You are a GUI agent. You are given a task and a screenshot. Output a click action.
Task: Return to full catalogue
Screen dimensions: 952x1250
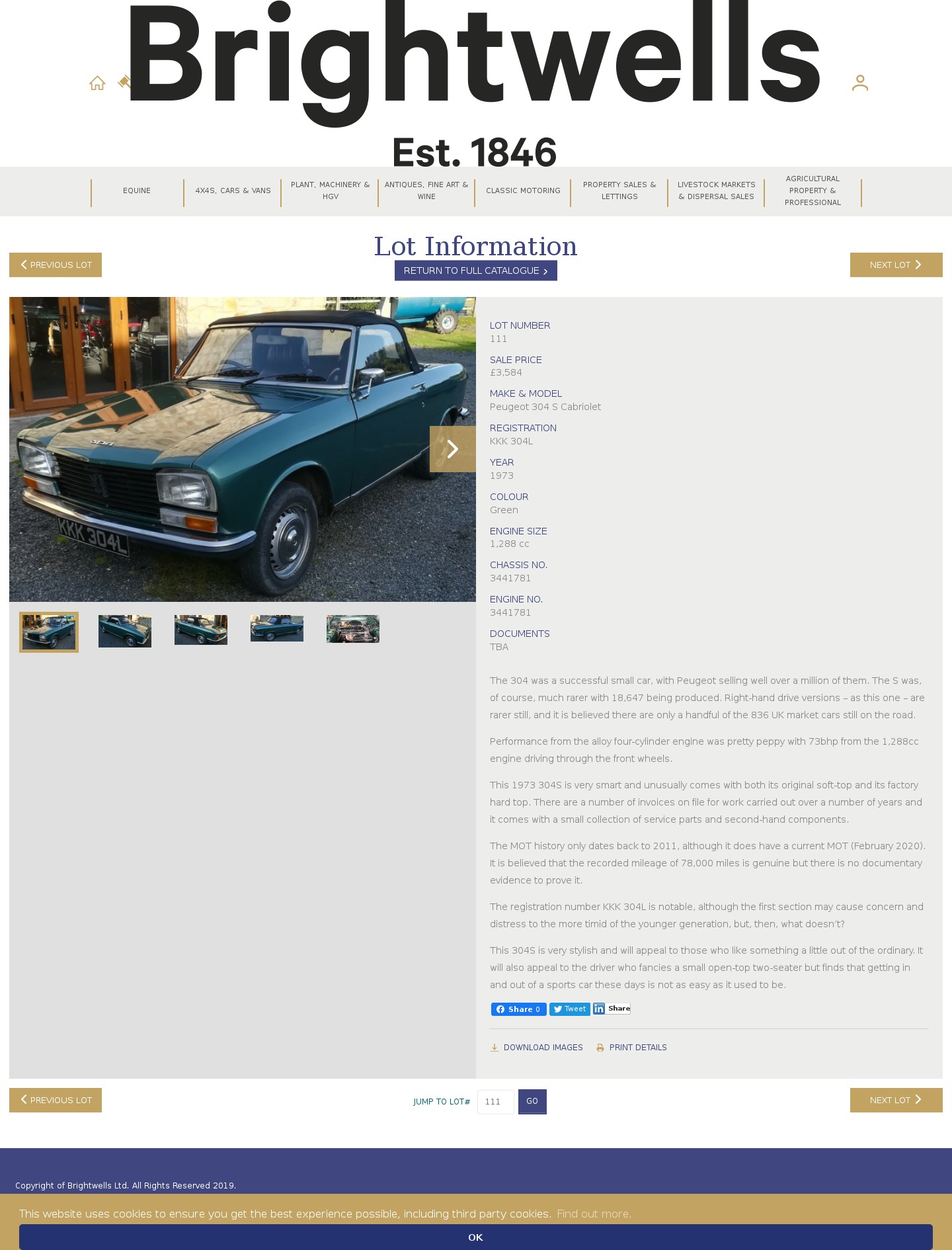pos(475,271)
